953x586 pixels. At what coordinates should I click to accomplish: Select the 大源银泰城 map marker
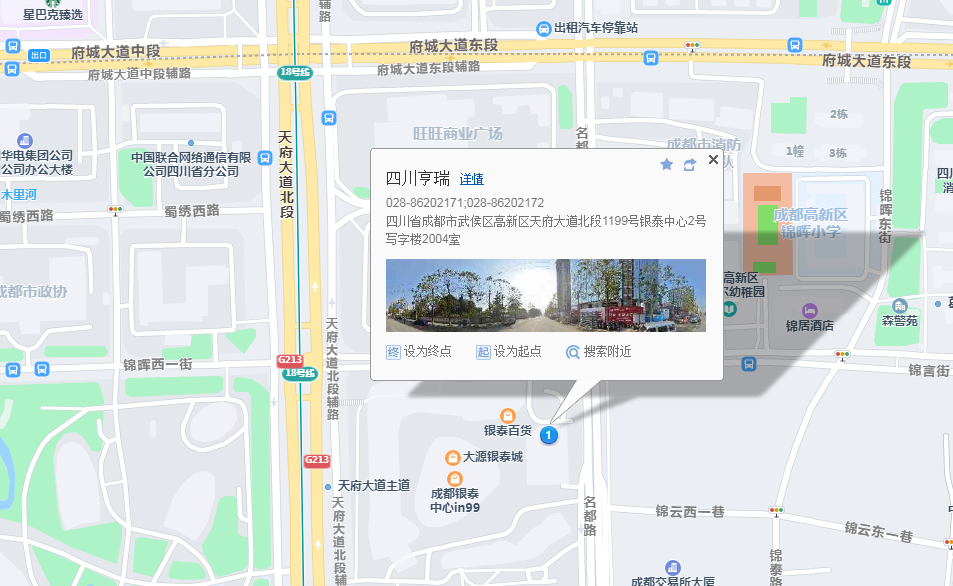click(452, 457)
